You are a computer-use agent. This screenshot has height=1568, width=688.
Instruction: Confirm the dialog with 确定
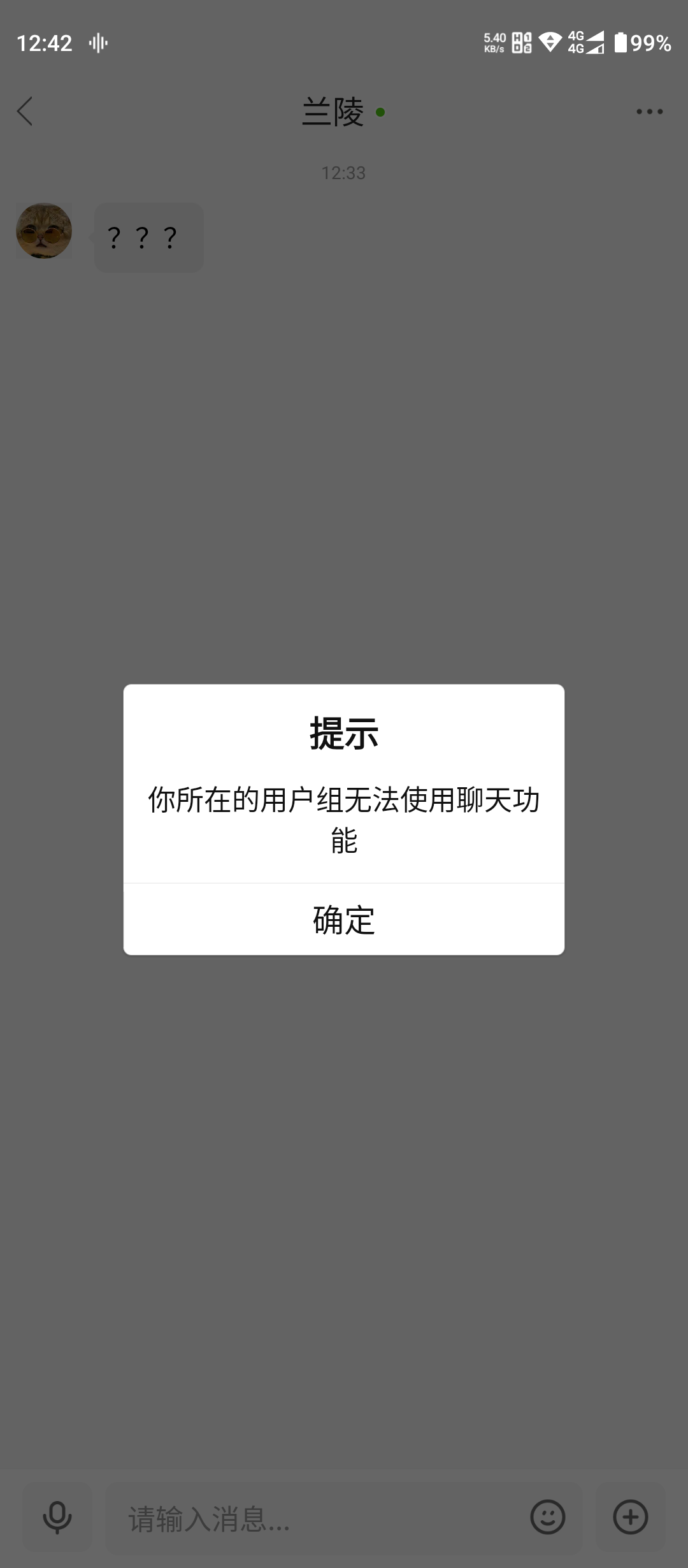[344, 920]
